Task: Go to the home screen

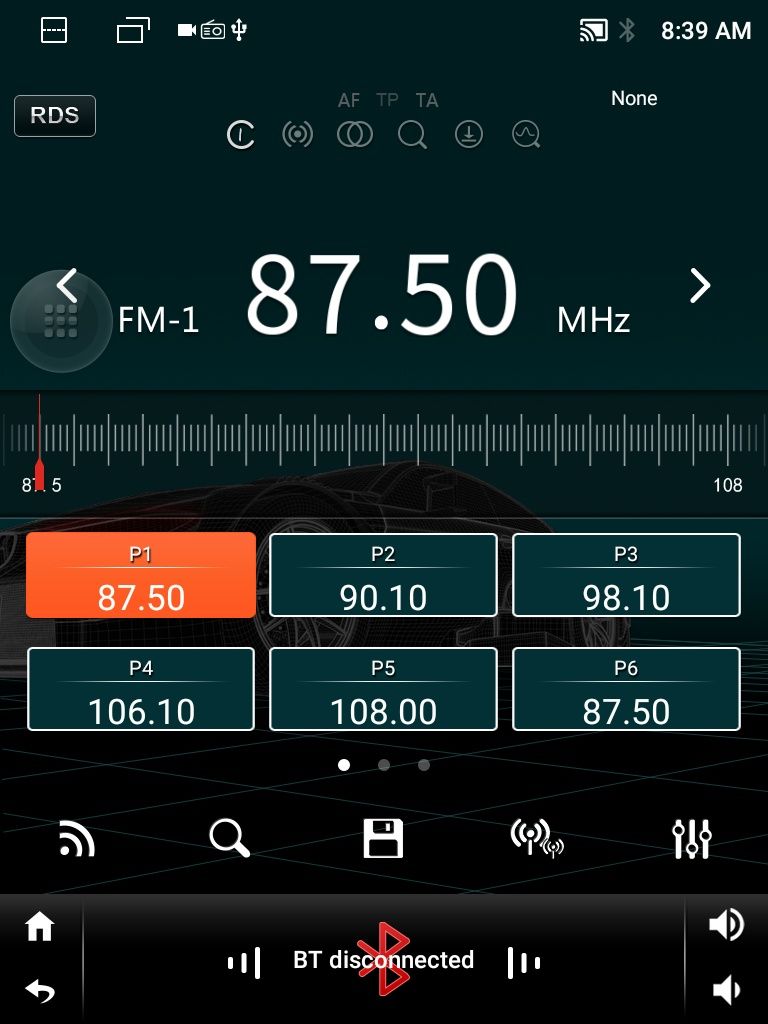Action: point(40,927)
